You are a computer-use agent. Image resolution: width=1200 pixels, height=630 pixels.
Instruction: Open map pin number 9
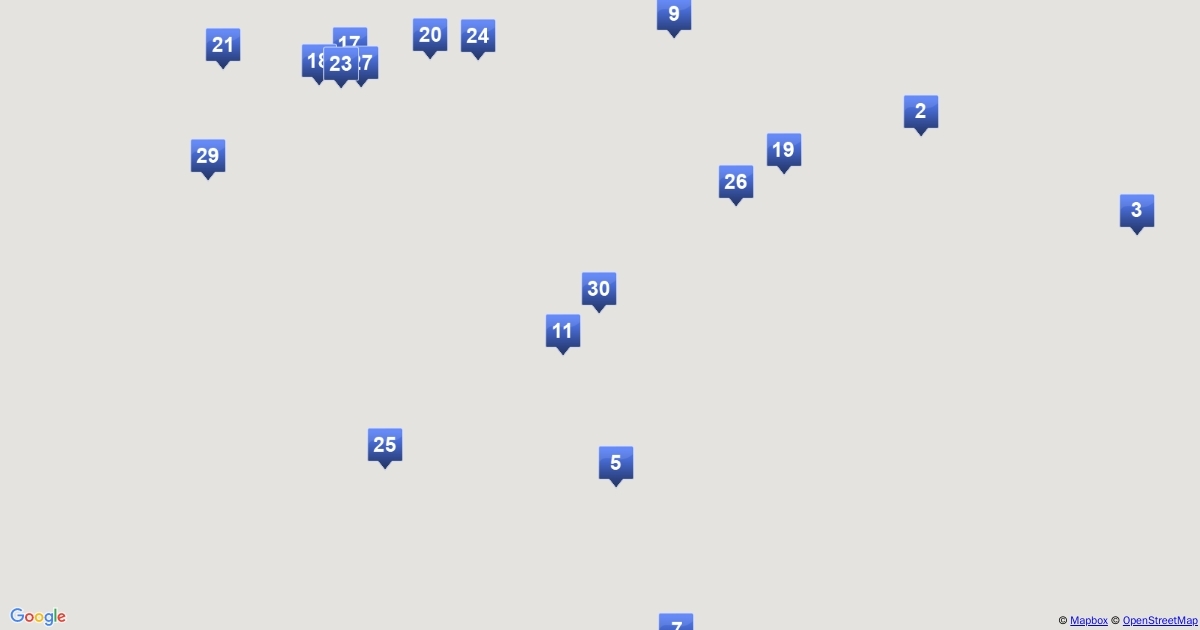point(674,15)
